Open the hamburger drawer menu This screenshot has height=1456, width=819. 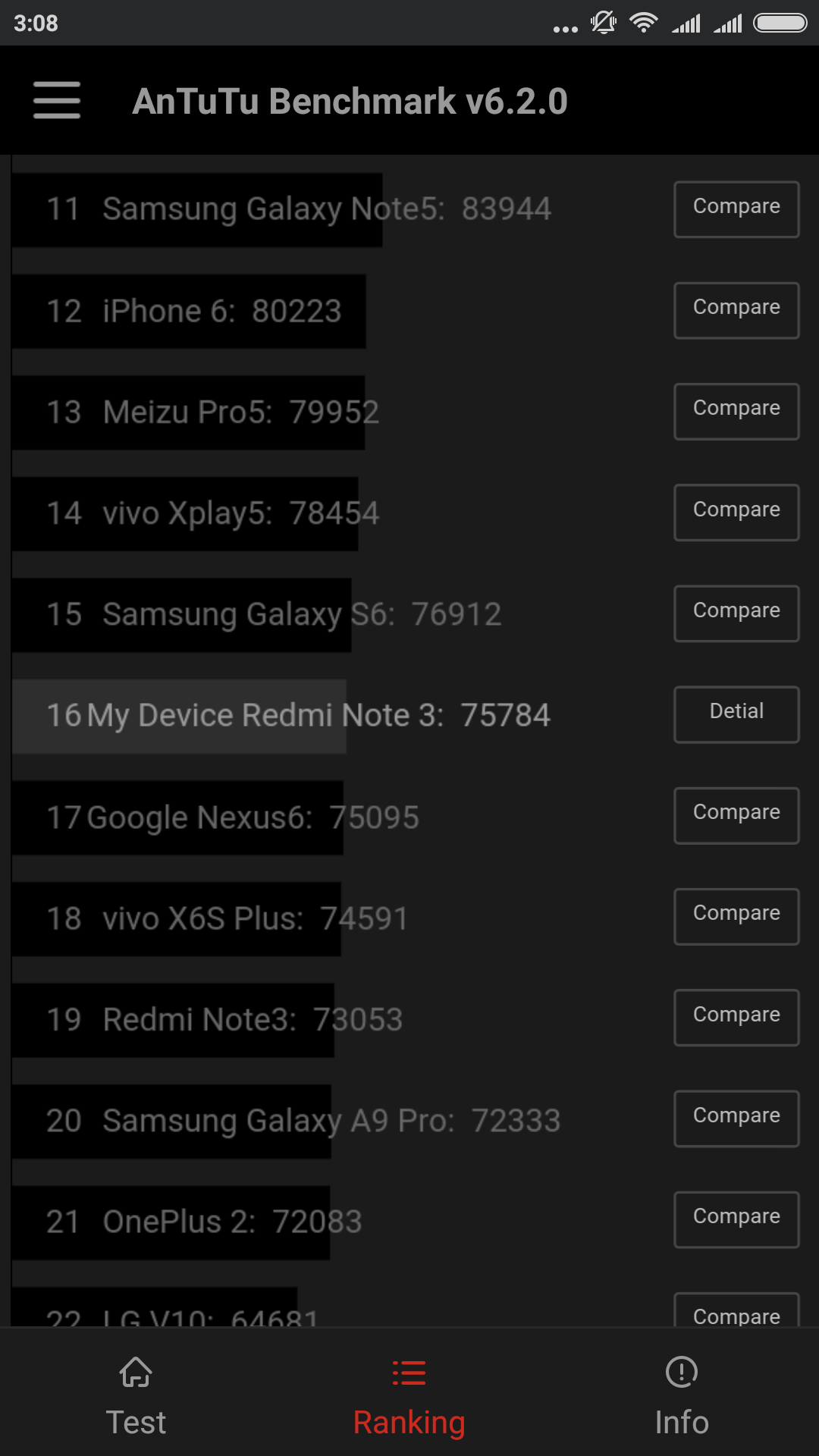(57, 100)
